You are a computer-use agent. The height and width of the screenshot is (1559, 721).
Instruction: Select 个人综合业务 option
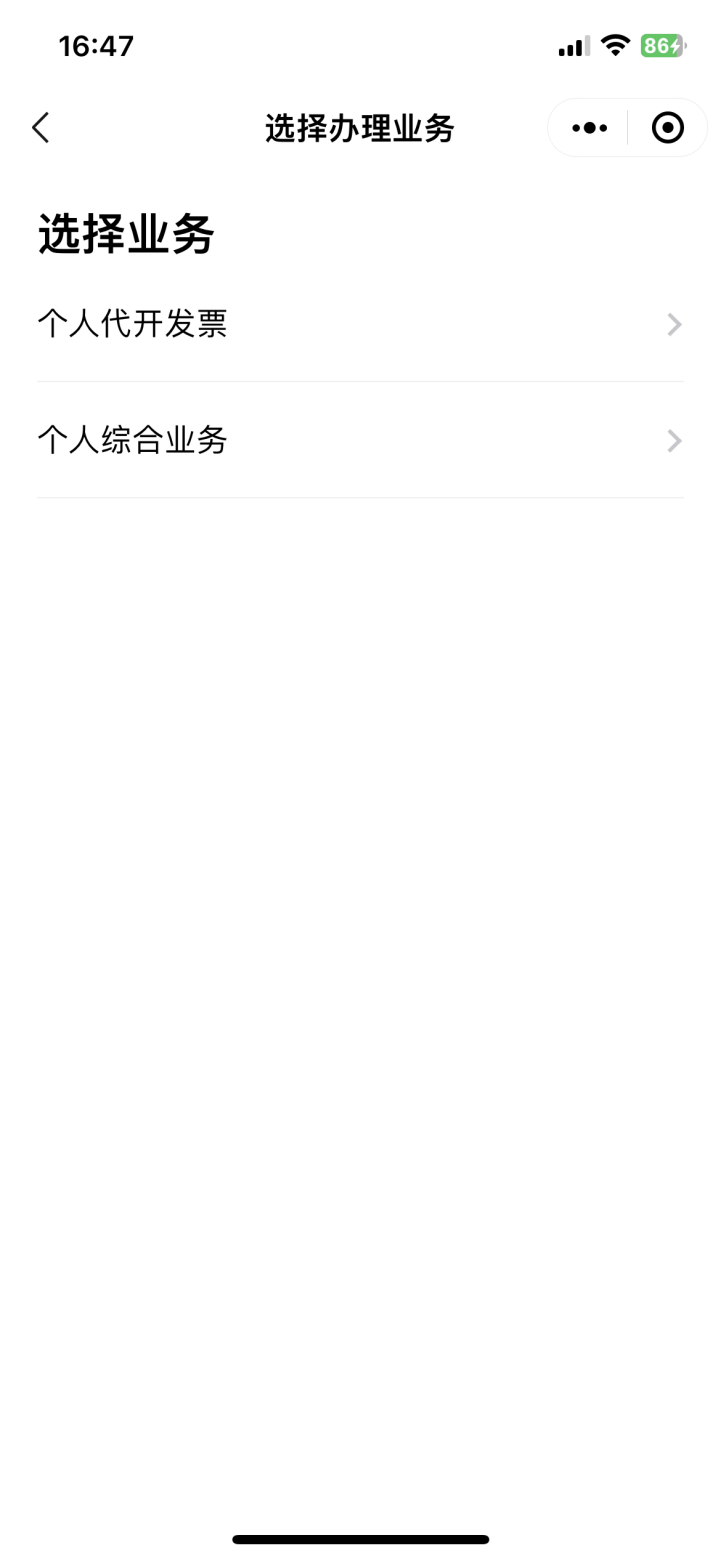[x=360, y=441]
